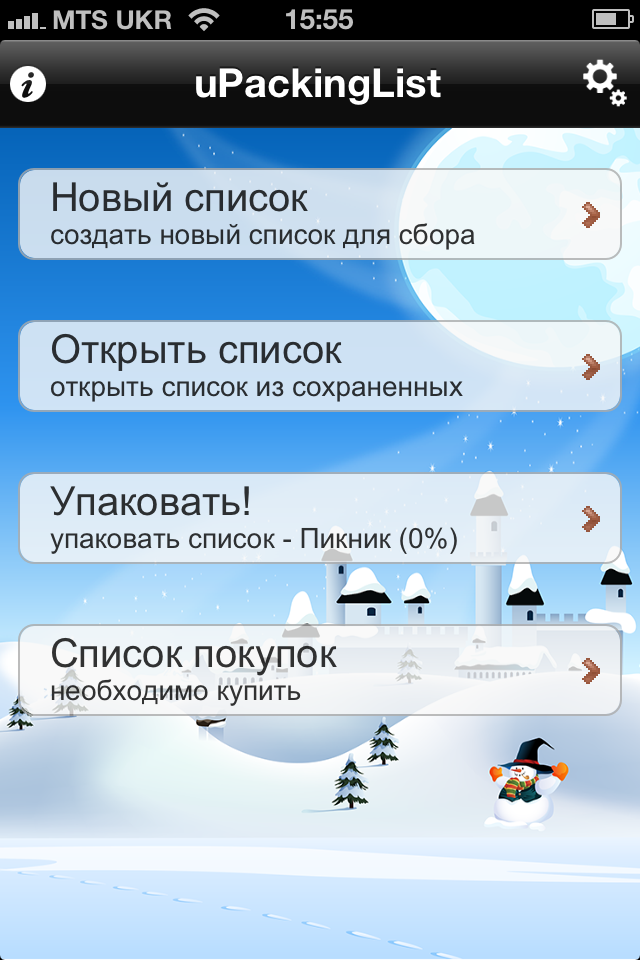The width and height of the screenshot is (640, 960).
Task: Open Список покупок shopping list
Action: click(x=320, y=670)
